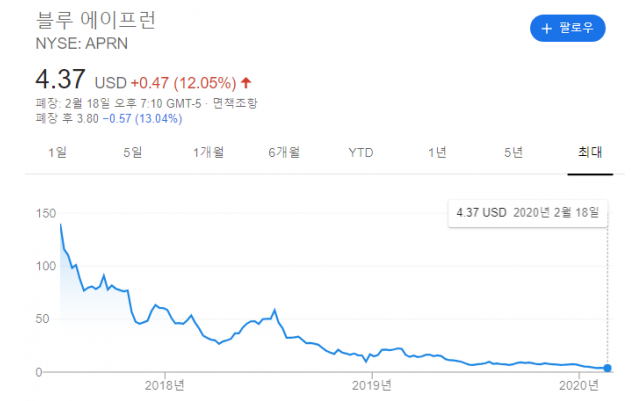This screenshot has width=633, height=401.
Task: Show the 1개월 chart
Action: (x=208, y=153)
